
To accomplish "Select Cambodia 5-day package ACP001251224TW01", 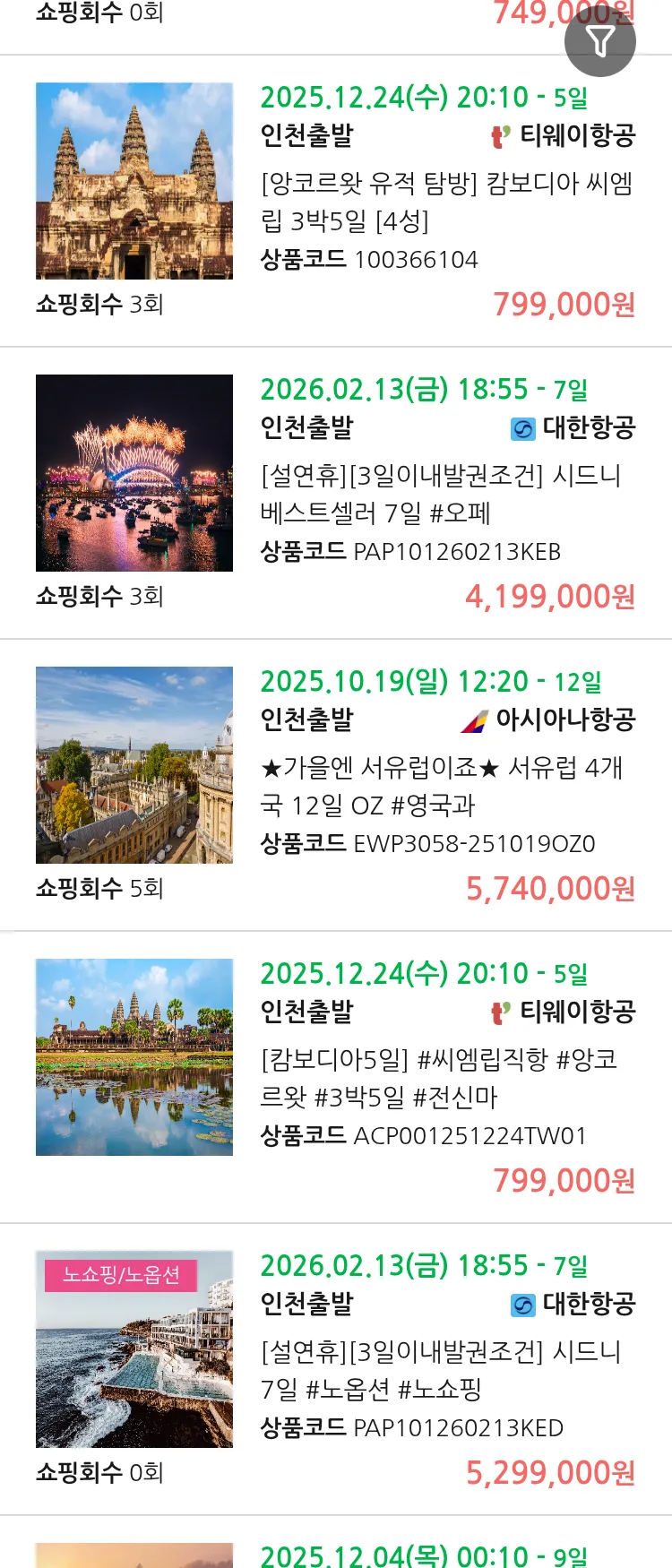I will [446, 1078].
